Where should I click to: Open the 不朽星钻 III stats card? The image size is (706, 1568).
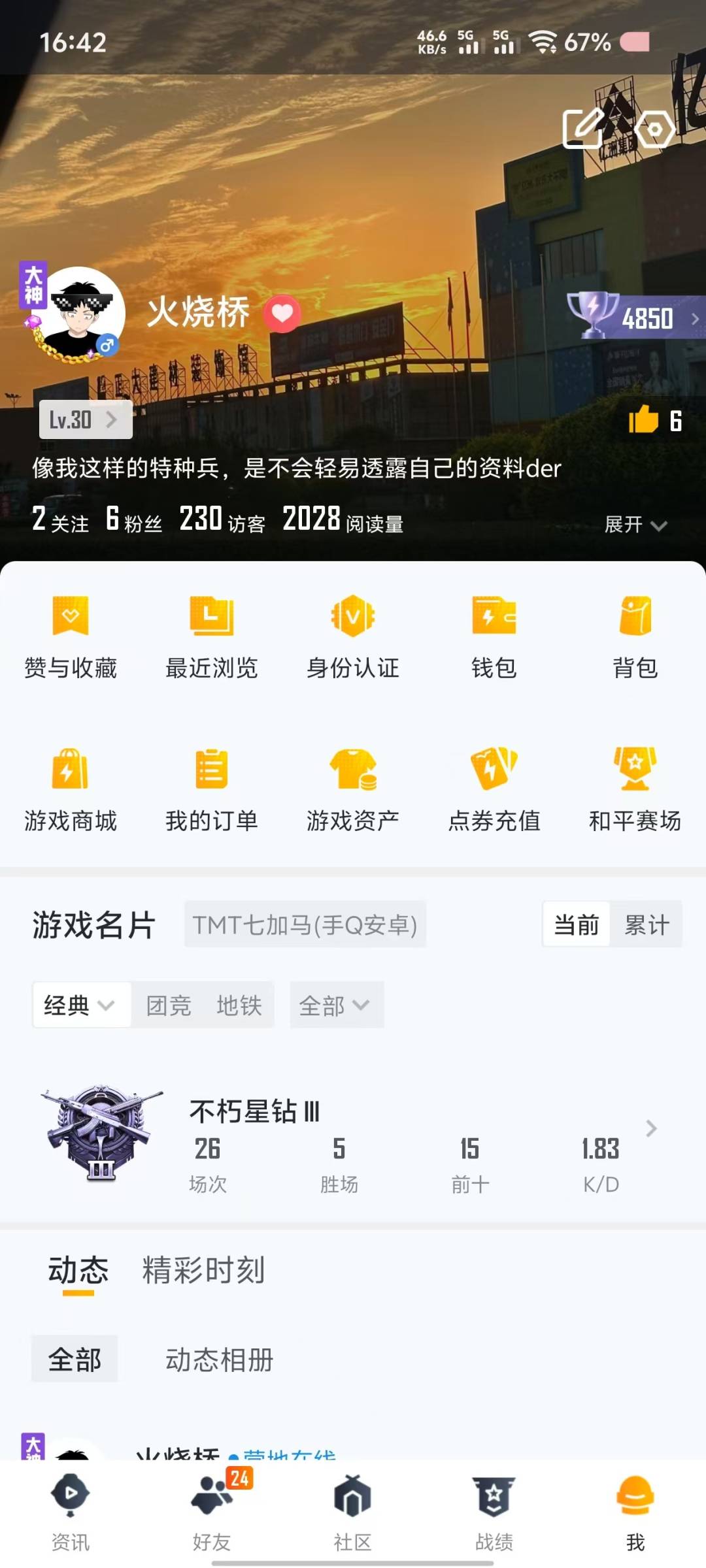click(x=353, y=1137)
